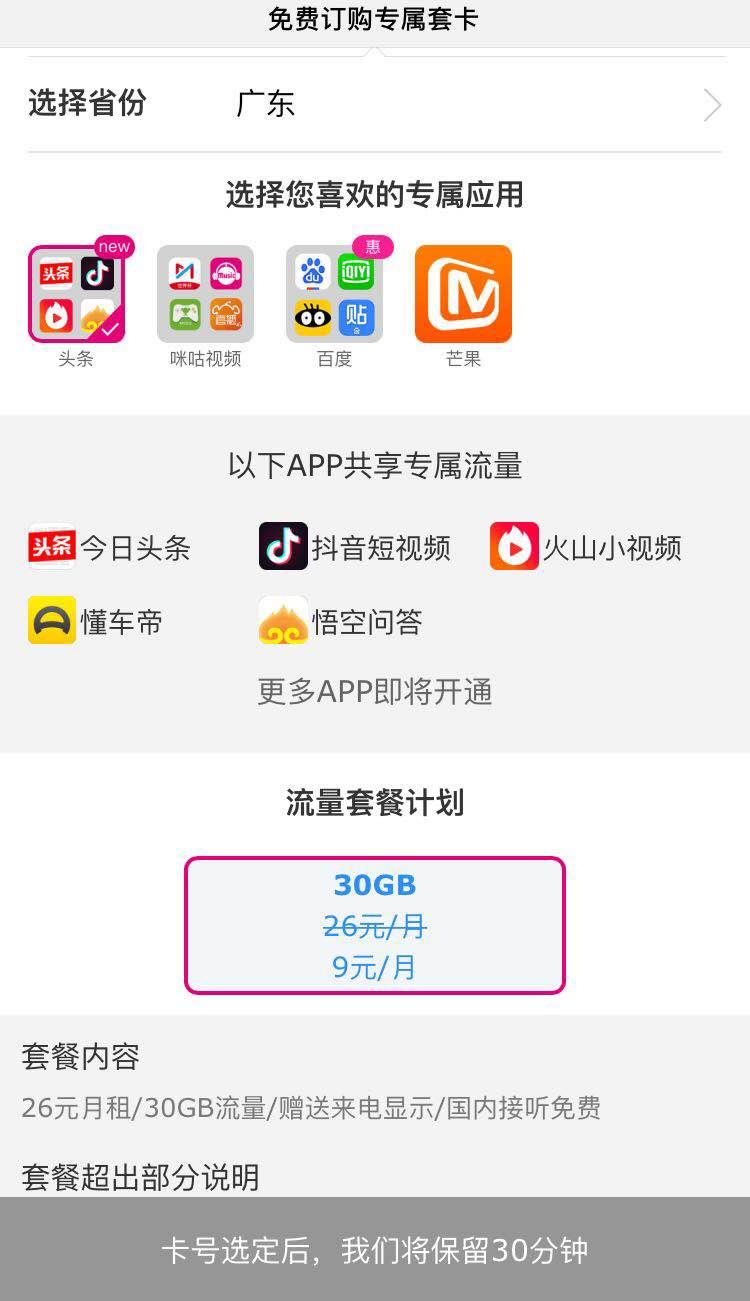Image resolution: width=750 pixels, height=1301 pixels.
Task: Click the 火山小视频 icon
Action: 513,546
